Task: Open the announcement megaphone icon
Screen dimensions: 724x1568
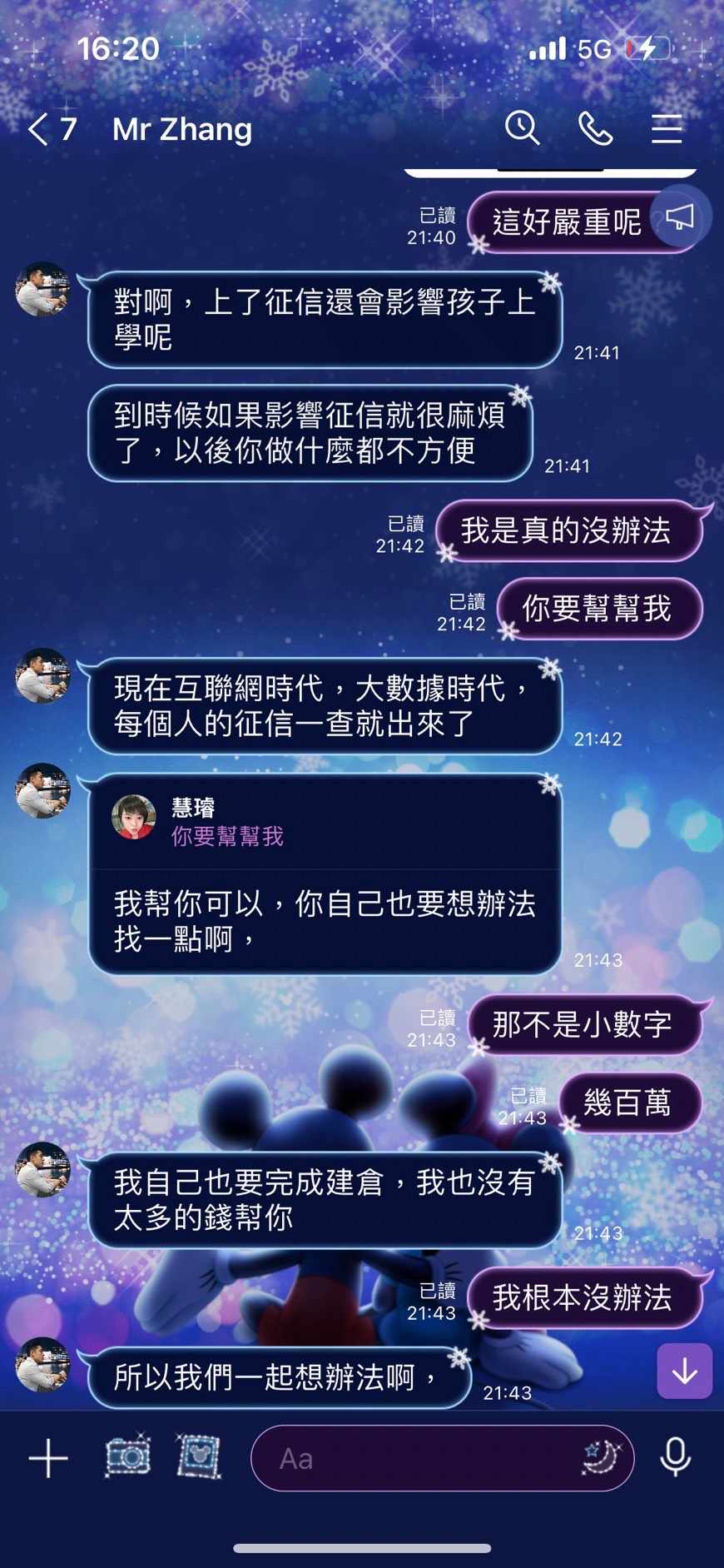Action: click(681, 217)
